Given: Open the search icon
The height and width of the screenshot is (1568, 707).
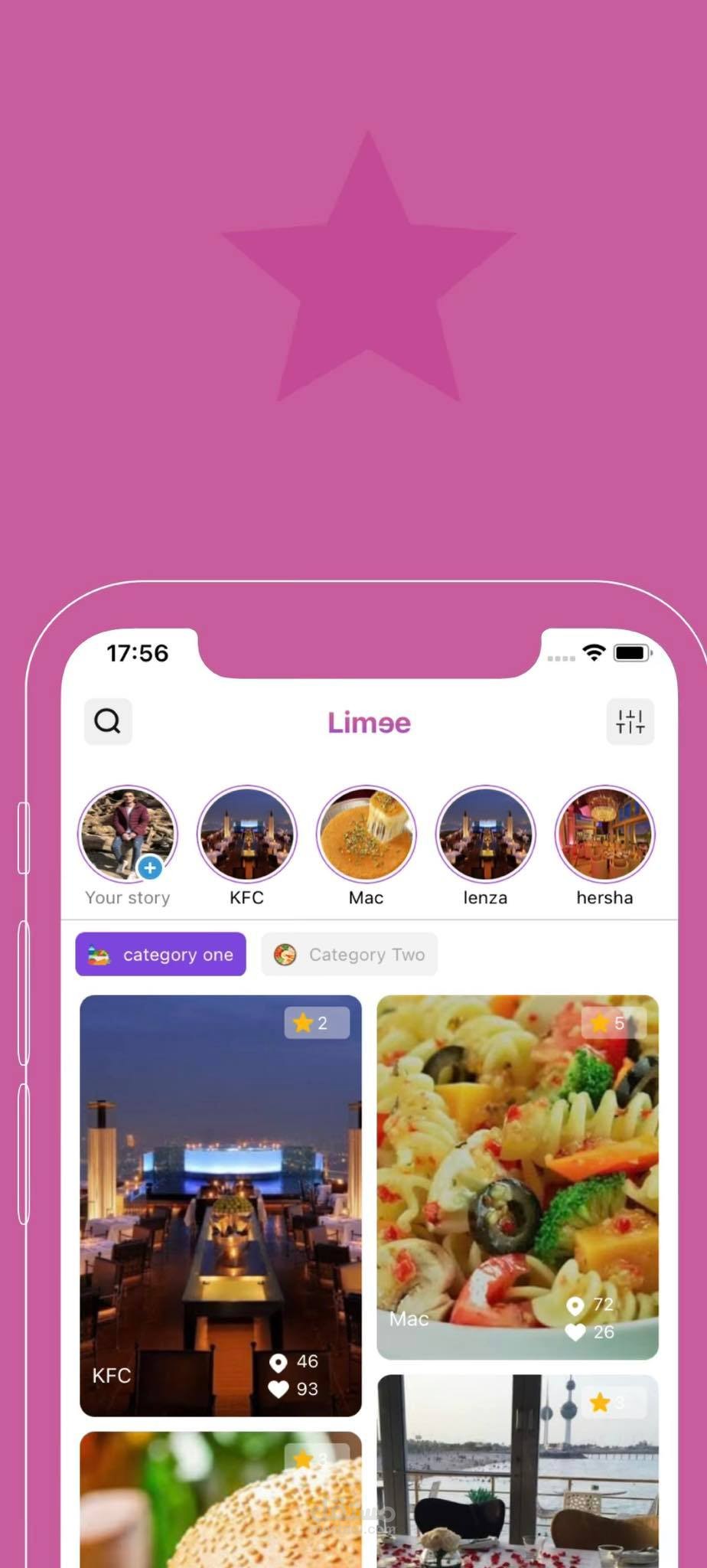Looking at the screenshot, I should 107,720.
